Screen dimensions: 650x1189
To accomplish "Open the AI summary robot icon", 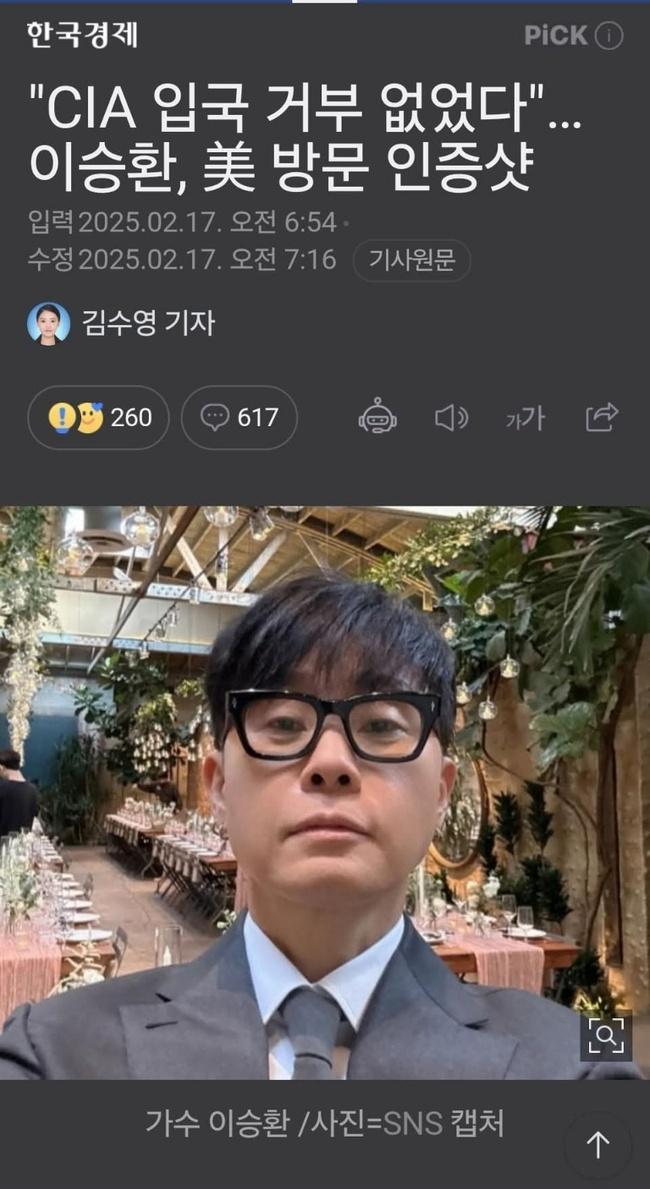I will coord(377,417).
